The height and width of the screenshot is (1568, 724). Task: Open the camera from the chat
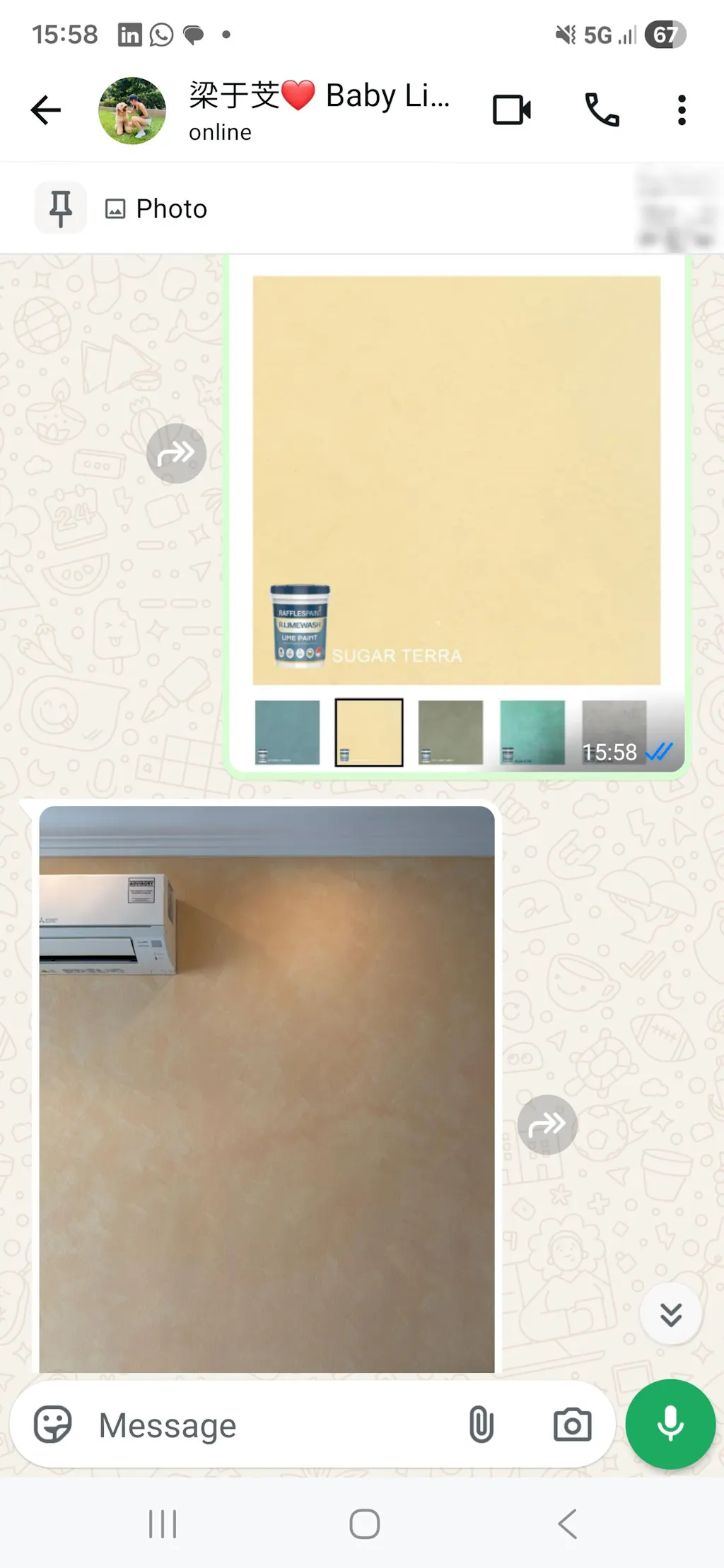(x=572, y=1425)
